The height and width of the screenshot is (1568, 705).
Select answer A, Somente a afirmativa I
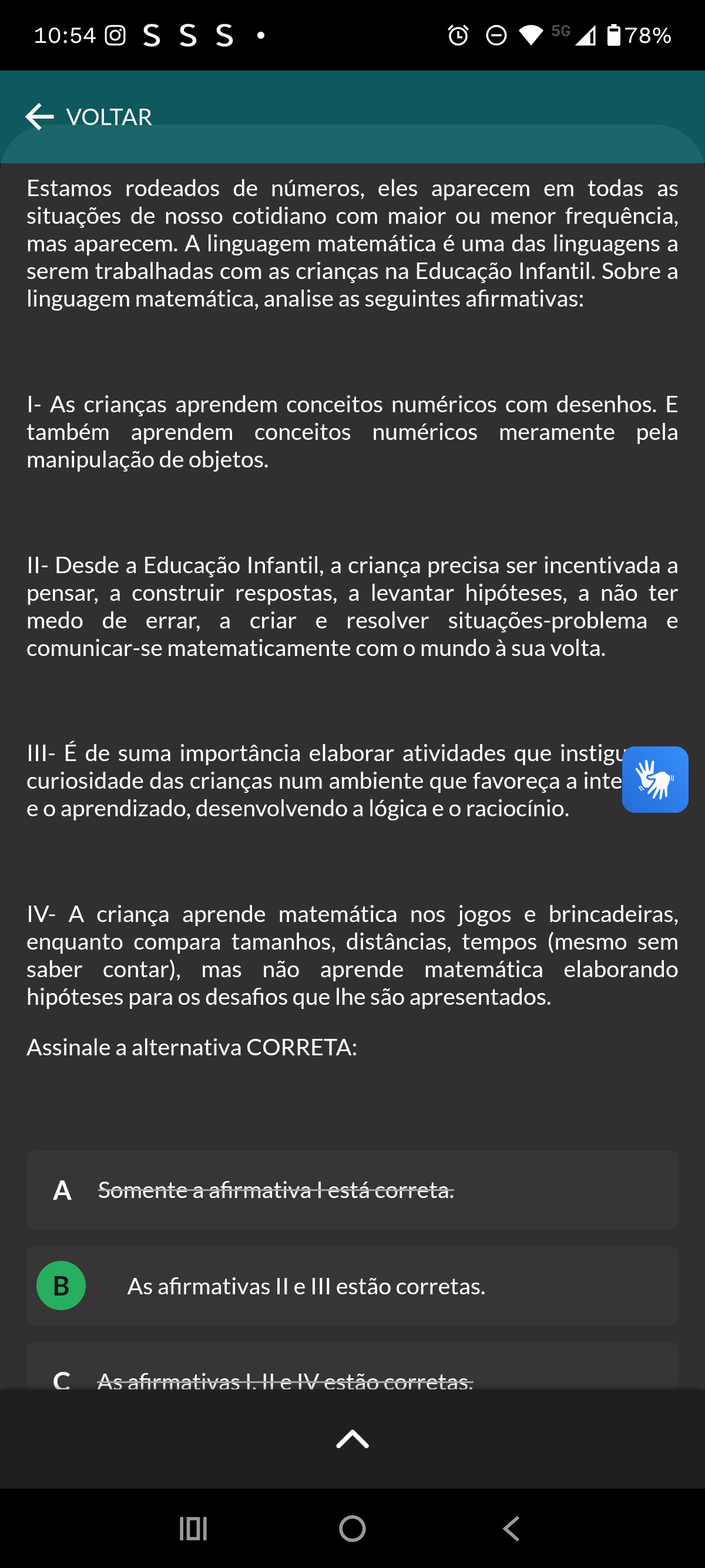pos(352,1190)
